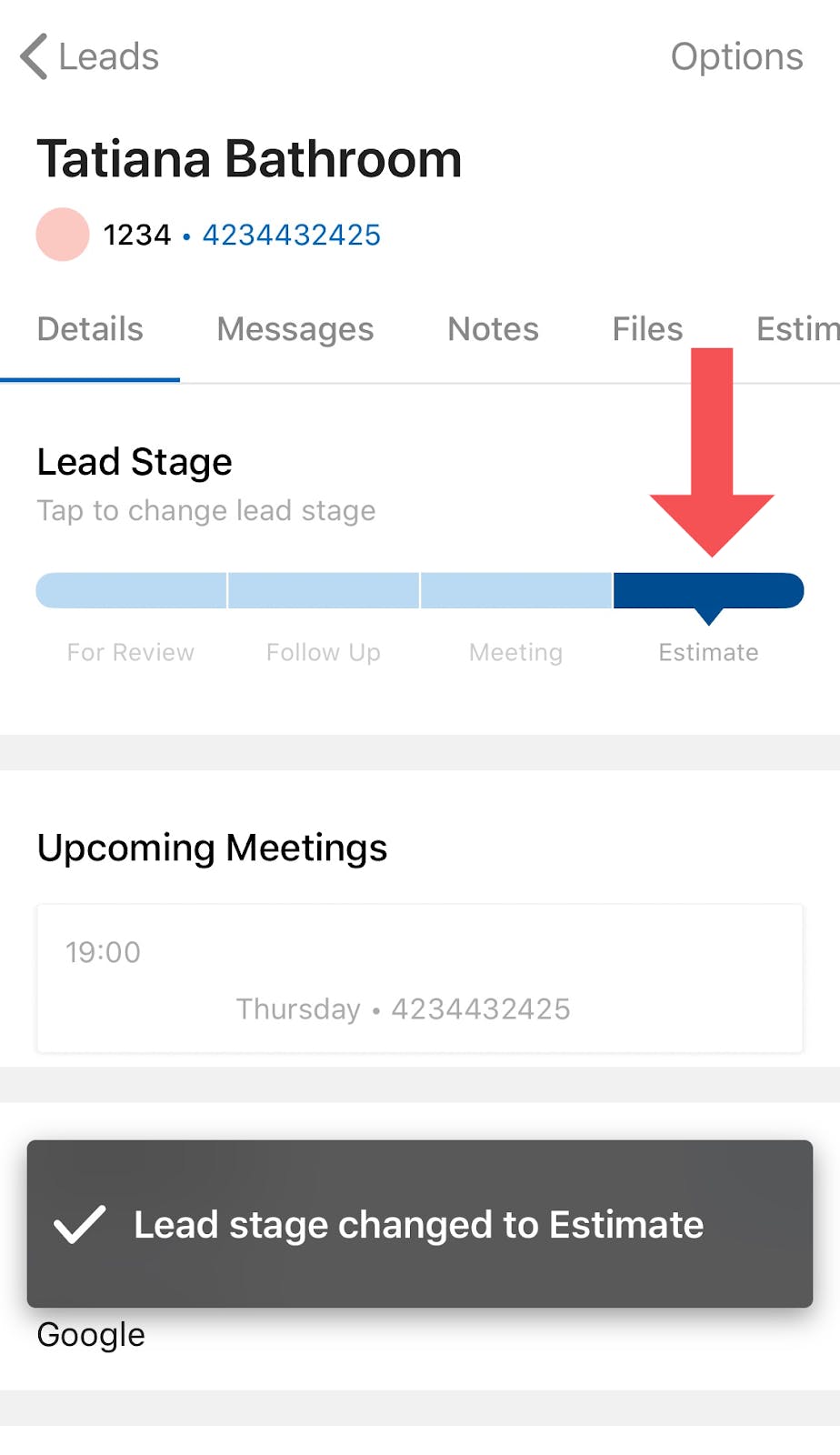Open the Thursday 19:00 meeting card

pos(419,978)
